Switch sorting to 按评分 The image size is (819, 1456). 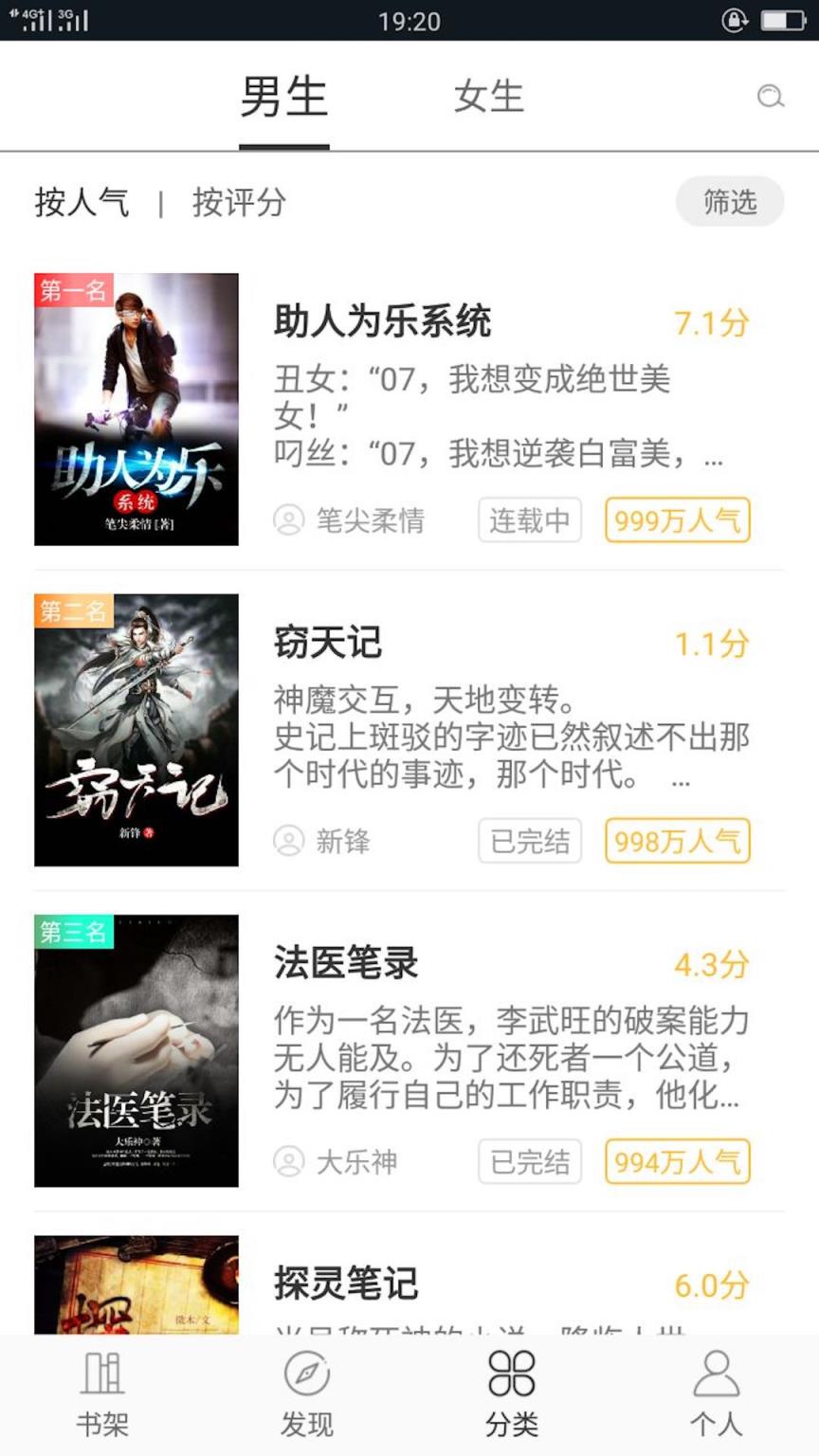[x=236, y=203]
